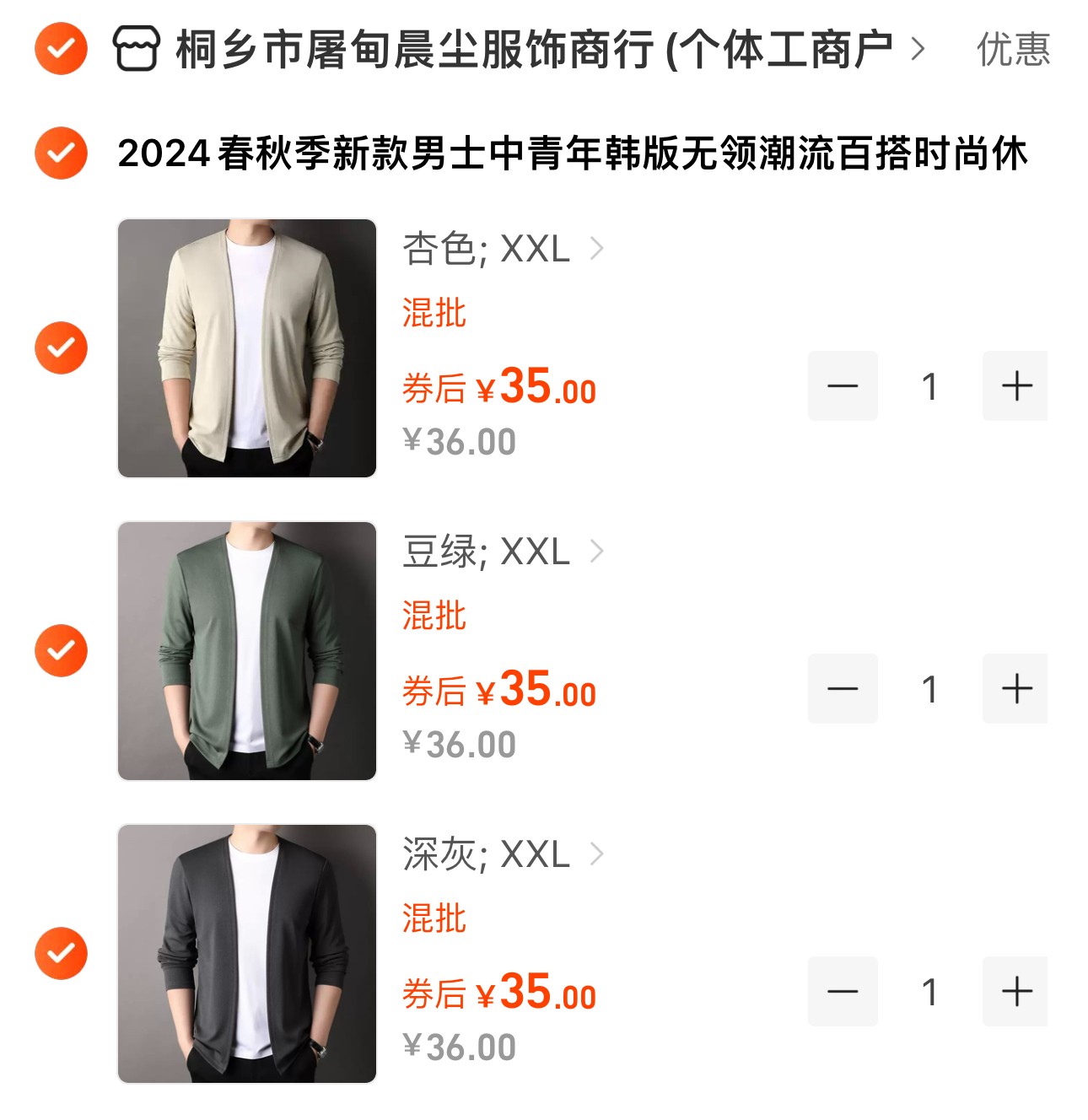1088x1120 pixels.
Task: Open the 桐乡市屠甸晨尘服饰商行 store page
Action: [x=531, y=49]
